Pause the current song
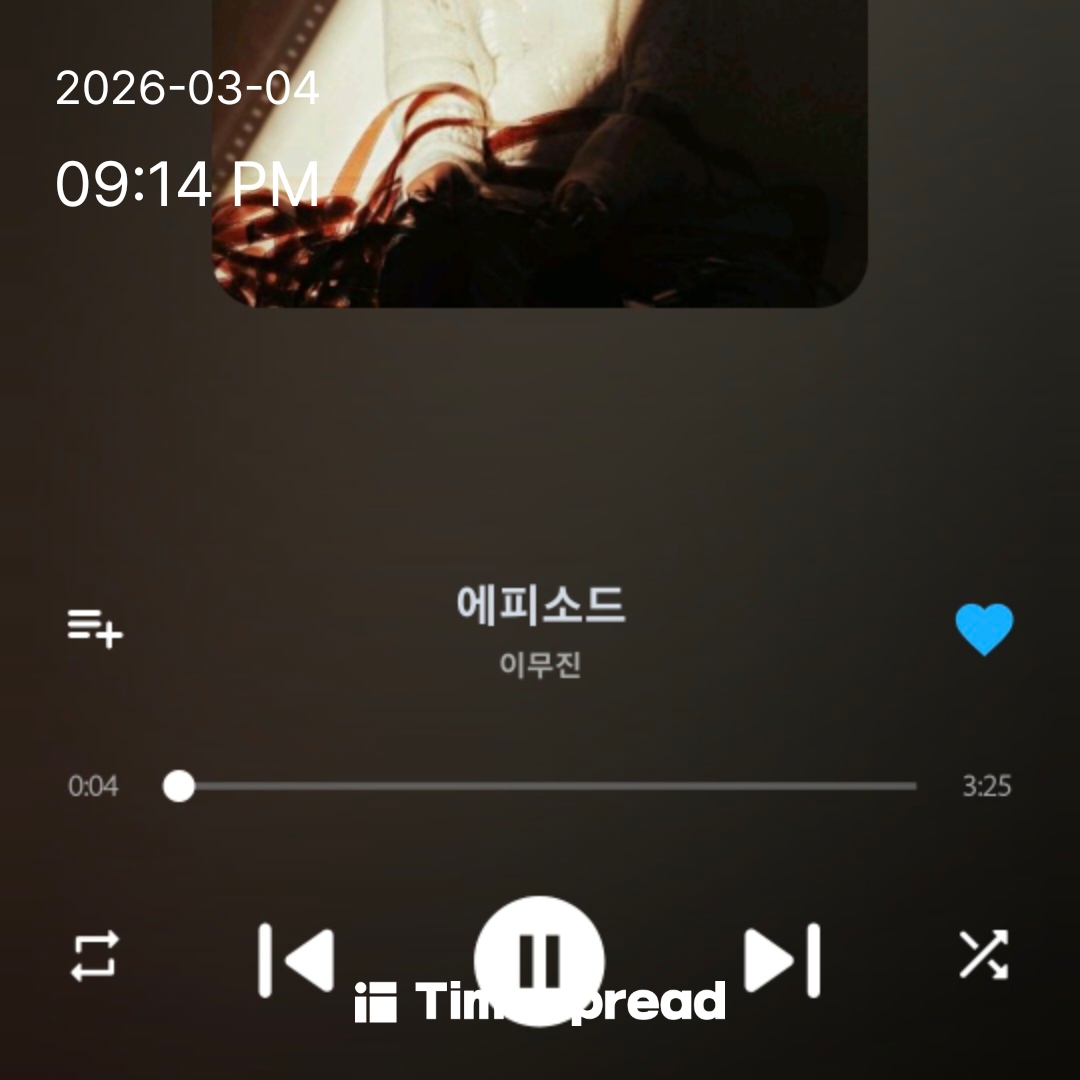Viewport: 1080px width, 1080px height. (x=540, y=960)
